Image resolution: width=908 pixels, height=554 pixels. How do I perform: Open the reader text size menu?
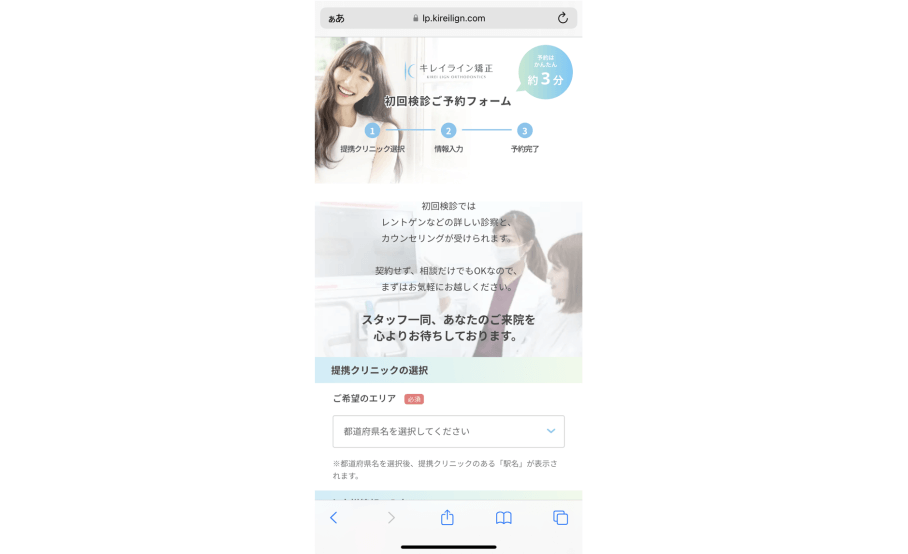(x=336, y=18)
